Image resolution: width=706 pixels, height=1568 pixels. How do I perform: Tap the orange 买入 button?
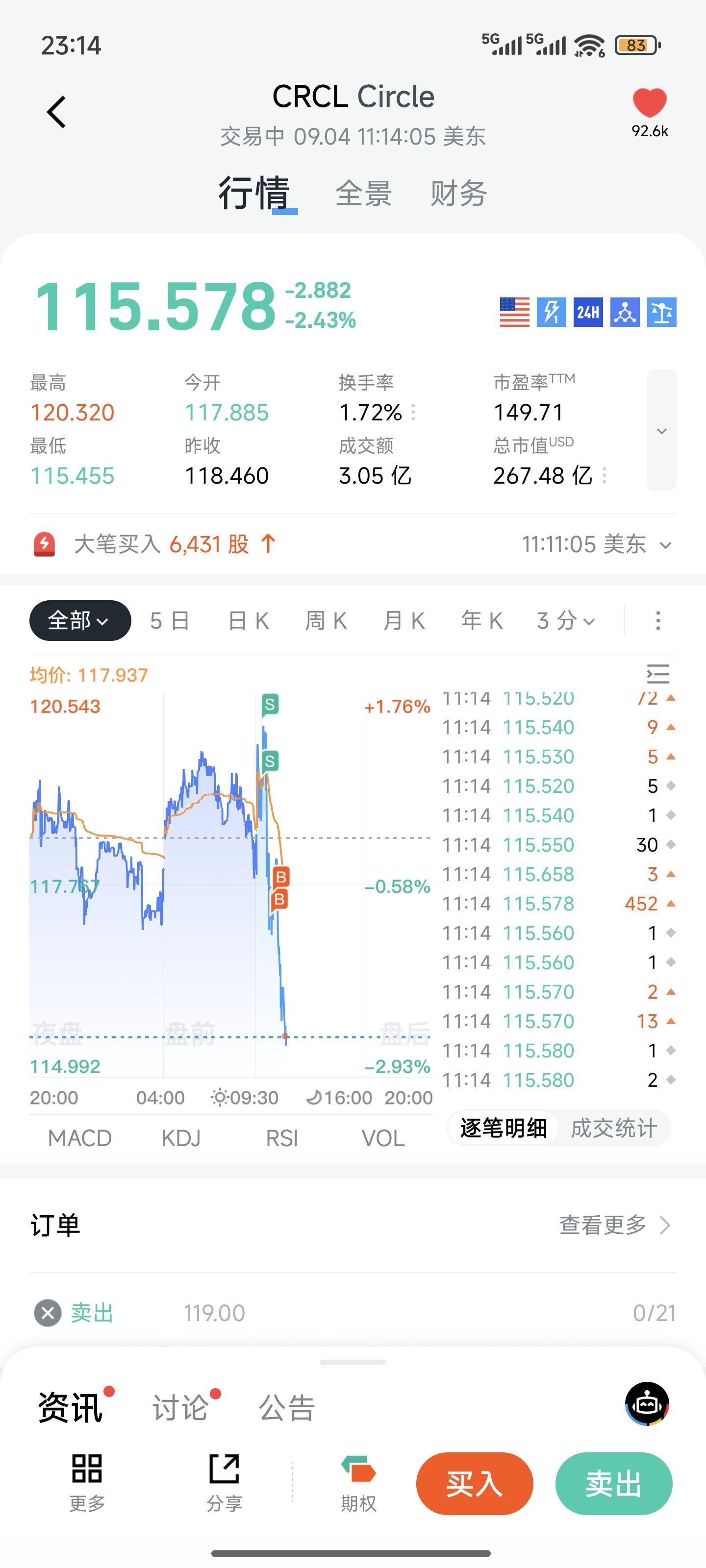475,1483
